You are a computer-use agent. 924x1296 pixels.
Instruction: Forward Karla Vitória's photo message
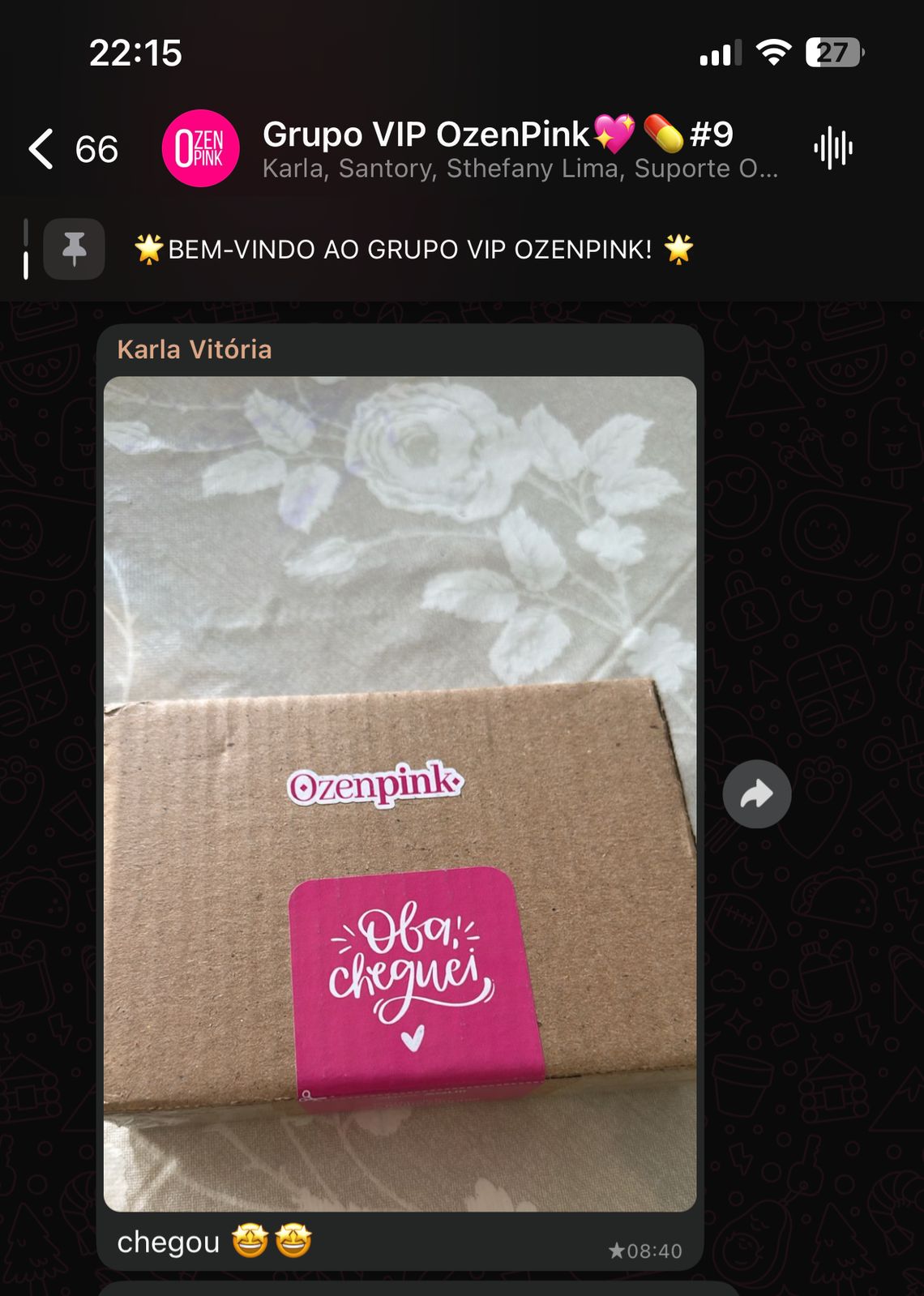click(x=756, y=794)
